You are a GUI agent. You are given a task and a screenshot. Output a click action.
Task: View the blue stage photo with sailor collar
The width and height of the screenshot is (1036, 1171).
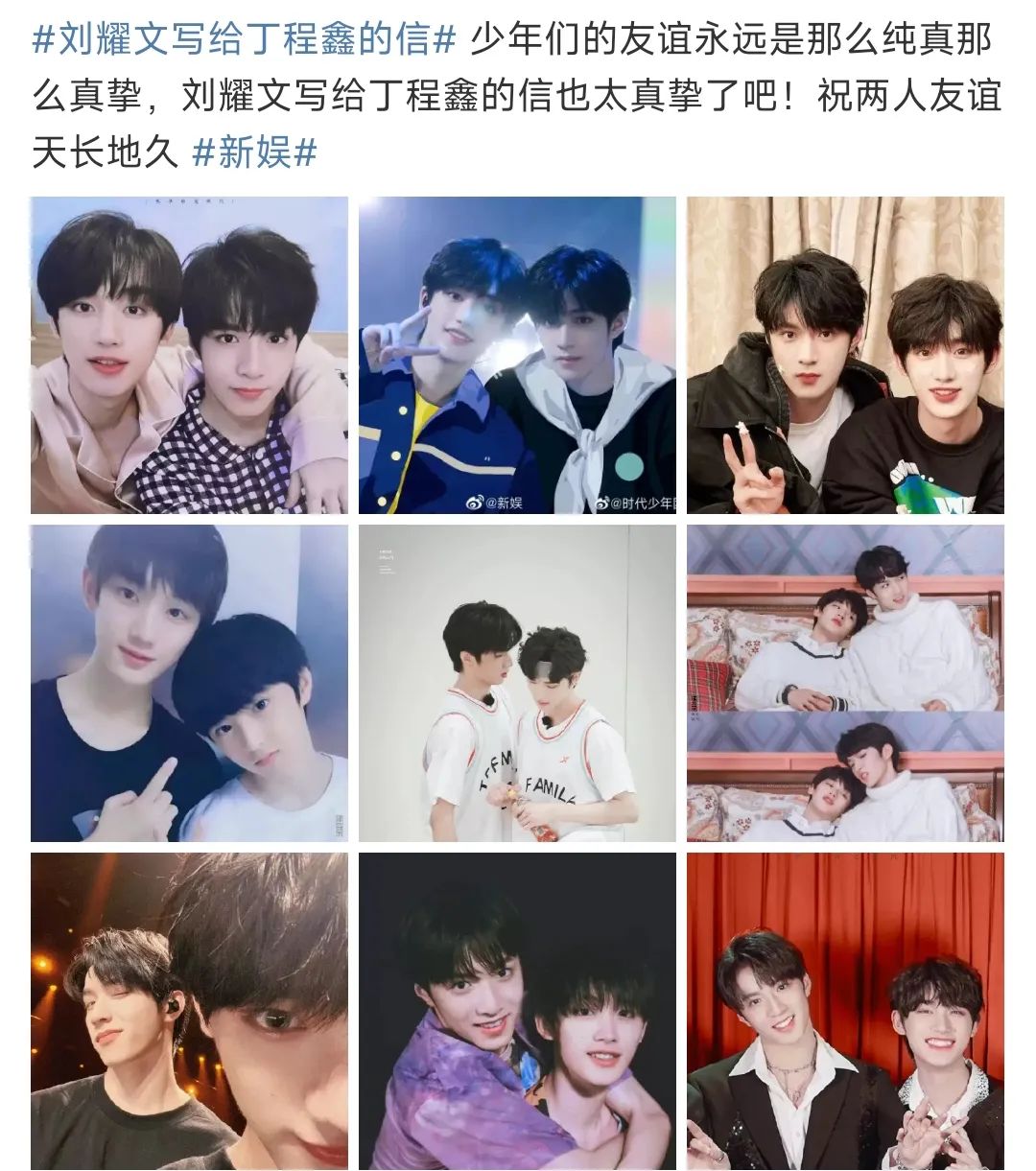point(517,355)
